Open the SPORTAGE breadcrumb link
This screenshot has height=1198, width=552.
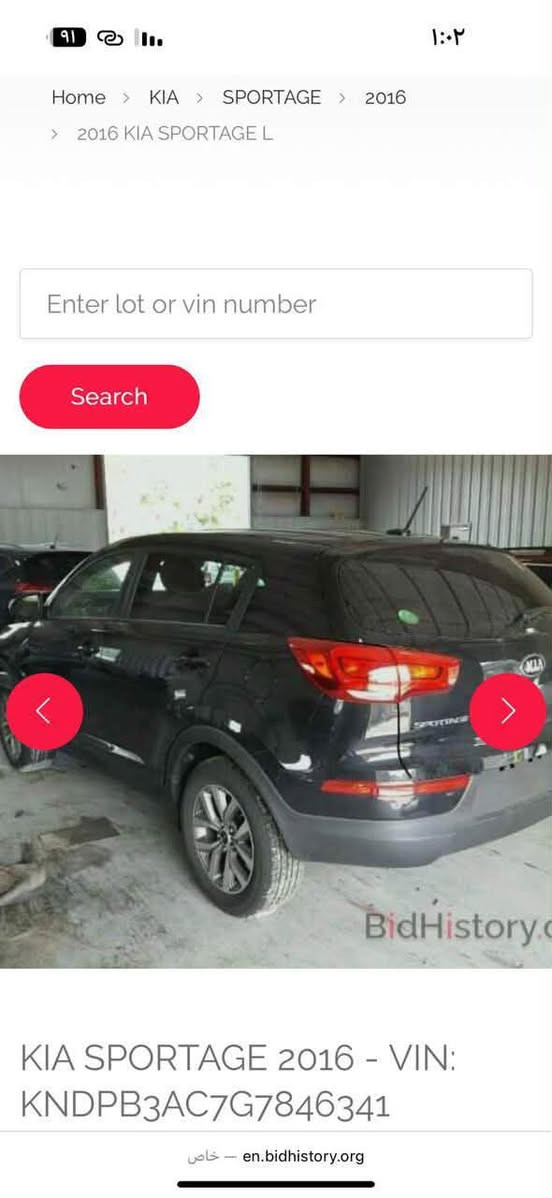(271, 98)
